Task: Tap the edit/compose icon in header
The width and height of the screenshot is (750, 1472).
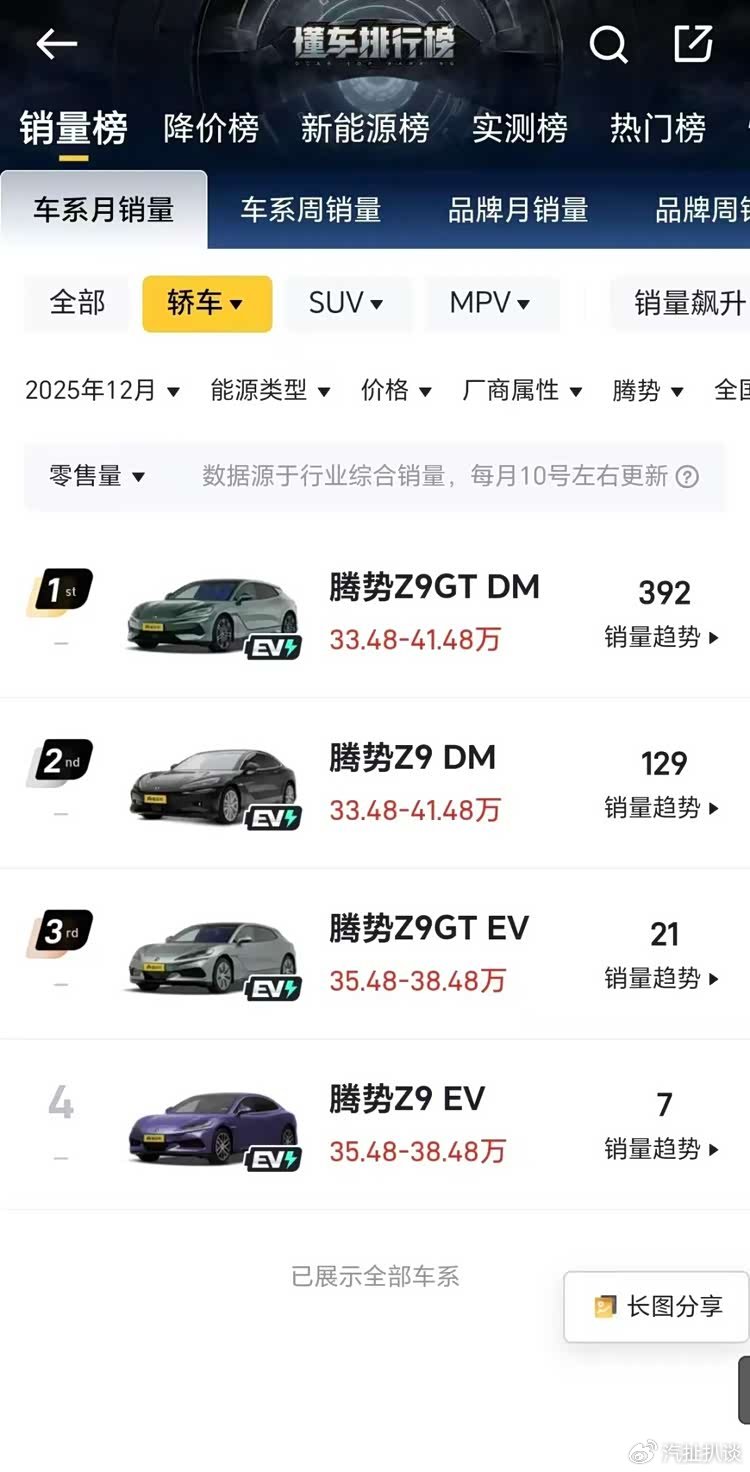Action: [x=693, y=44]
